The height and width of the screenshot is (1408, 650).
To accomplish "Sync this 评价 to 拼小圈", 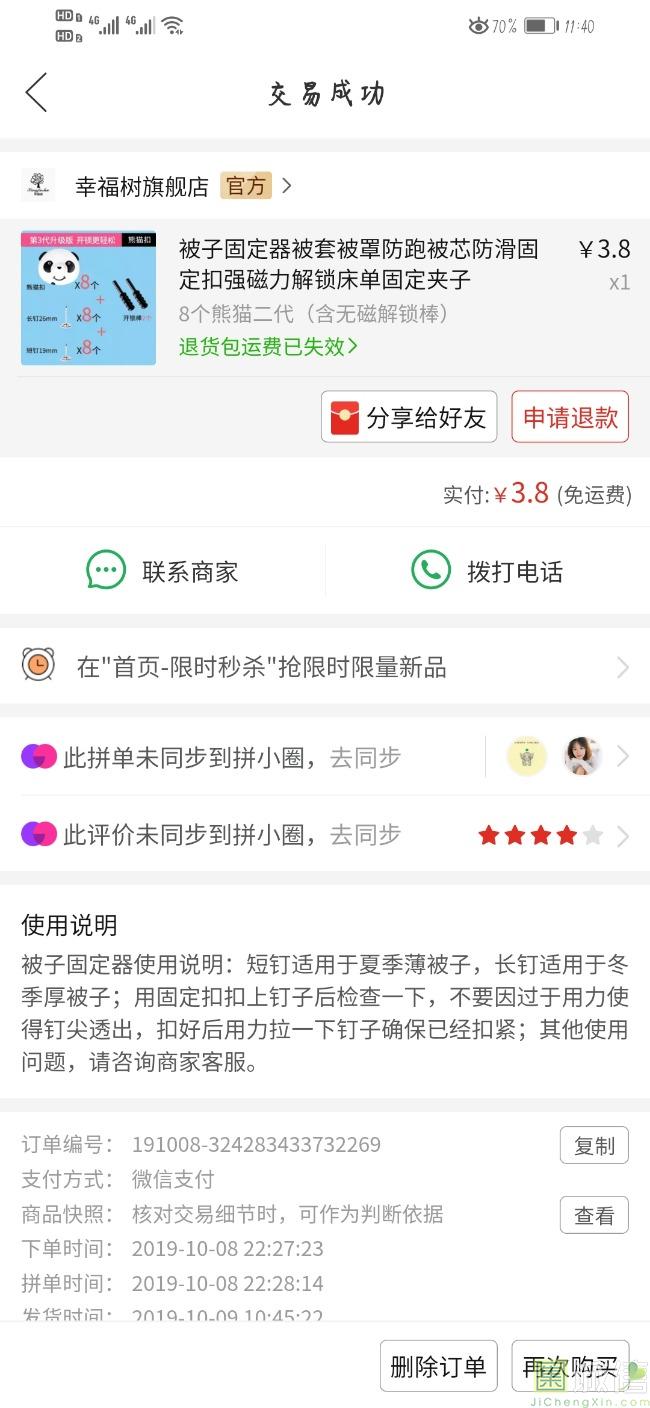I will pos(231,834).
